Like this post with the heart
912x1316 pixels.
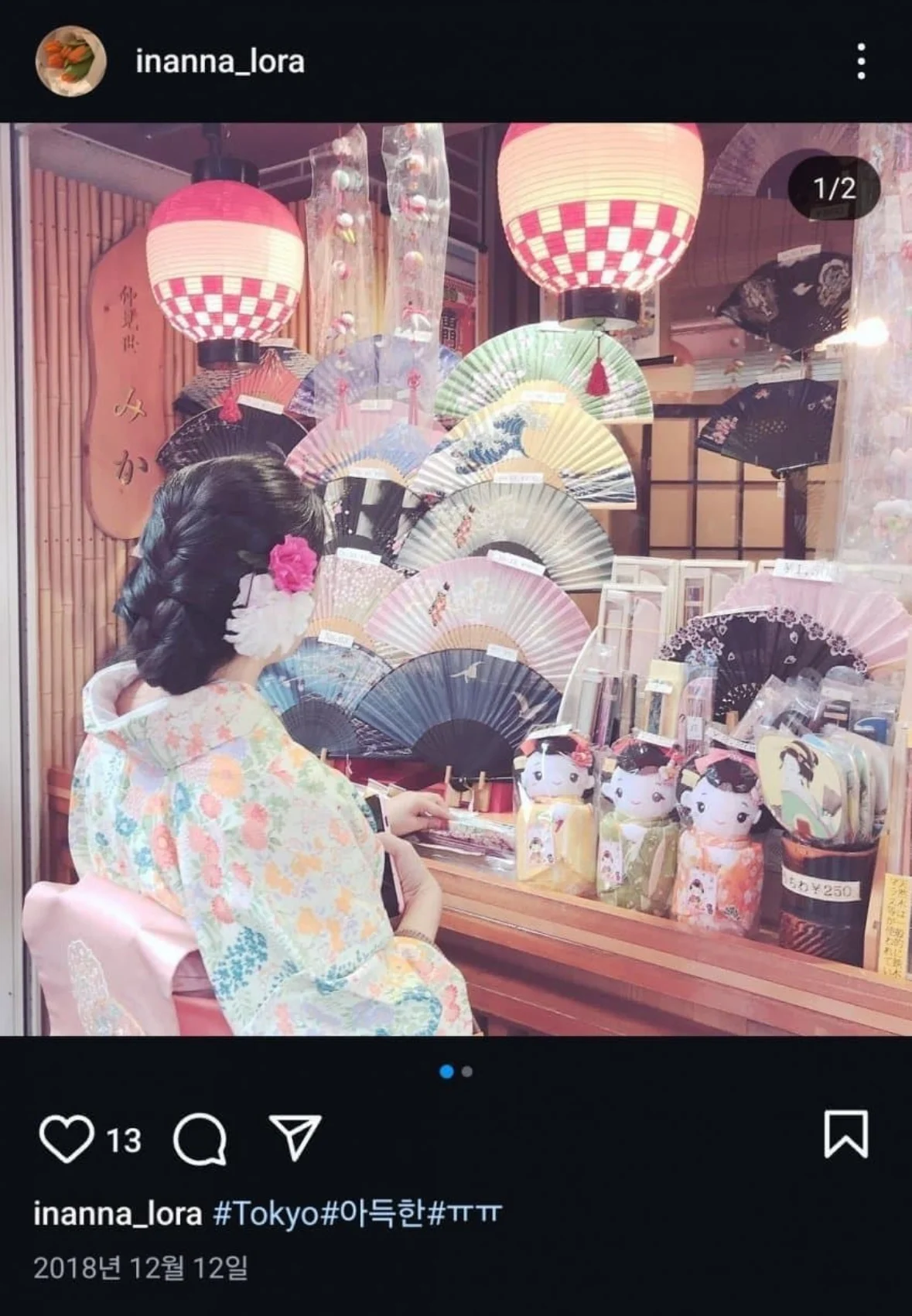pos(66,1139)
